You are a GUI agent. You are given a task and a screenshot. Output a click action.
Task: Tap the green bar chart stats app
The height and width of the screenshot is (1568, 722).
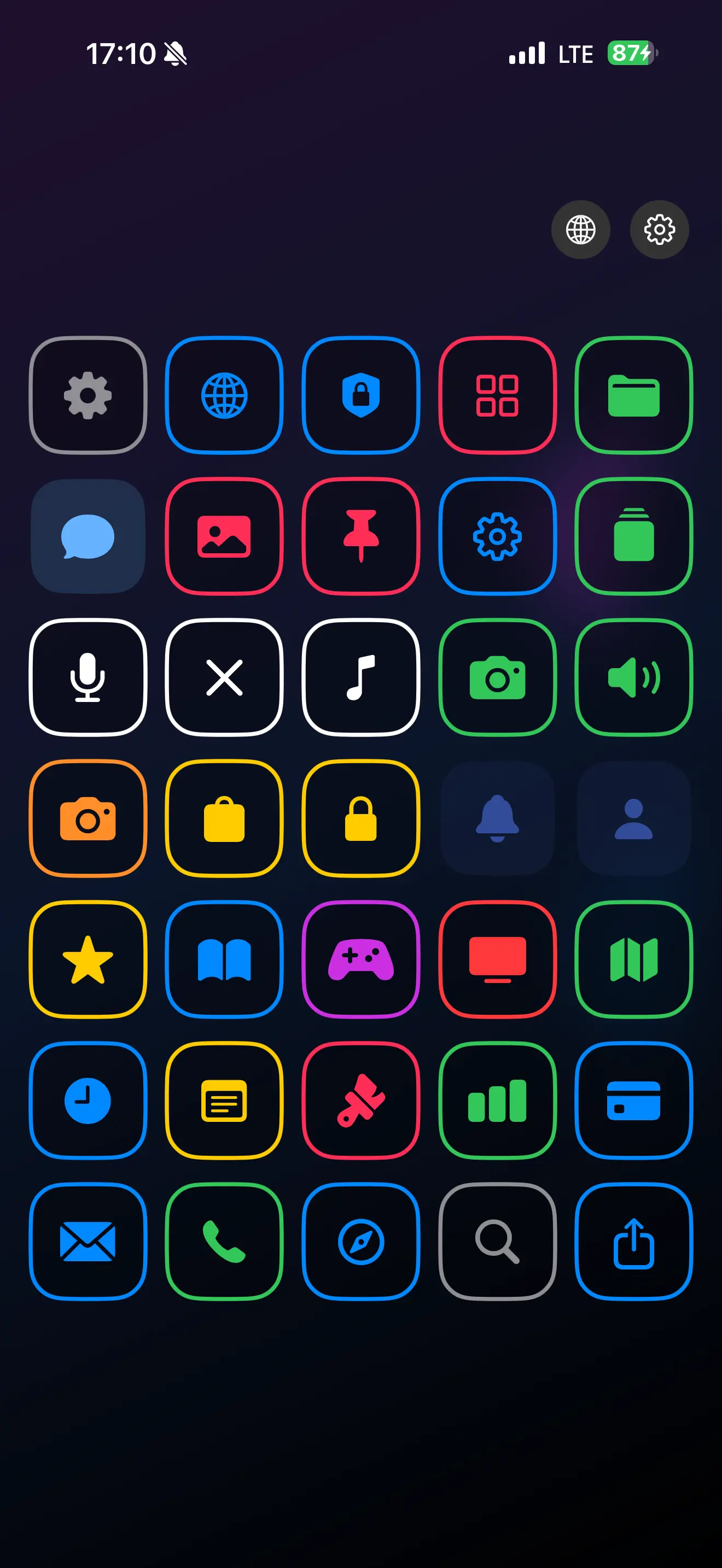[x=497, y=1102]
